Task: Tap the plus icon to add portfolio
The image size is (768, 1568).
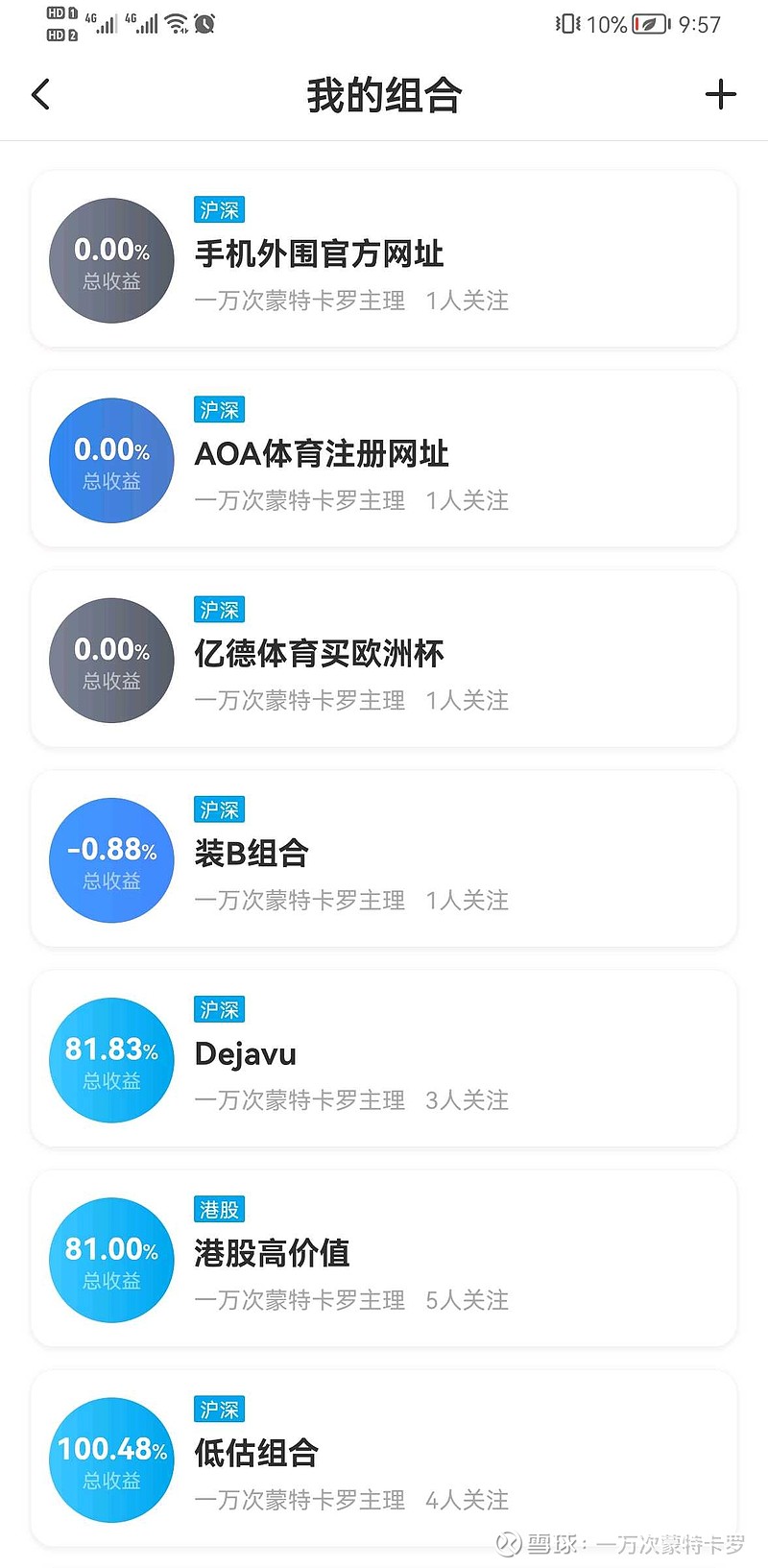Action: (720, 95)
